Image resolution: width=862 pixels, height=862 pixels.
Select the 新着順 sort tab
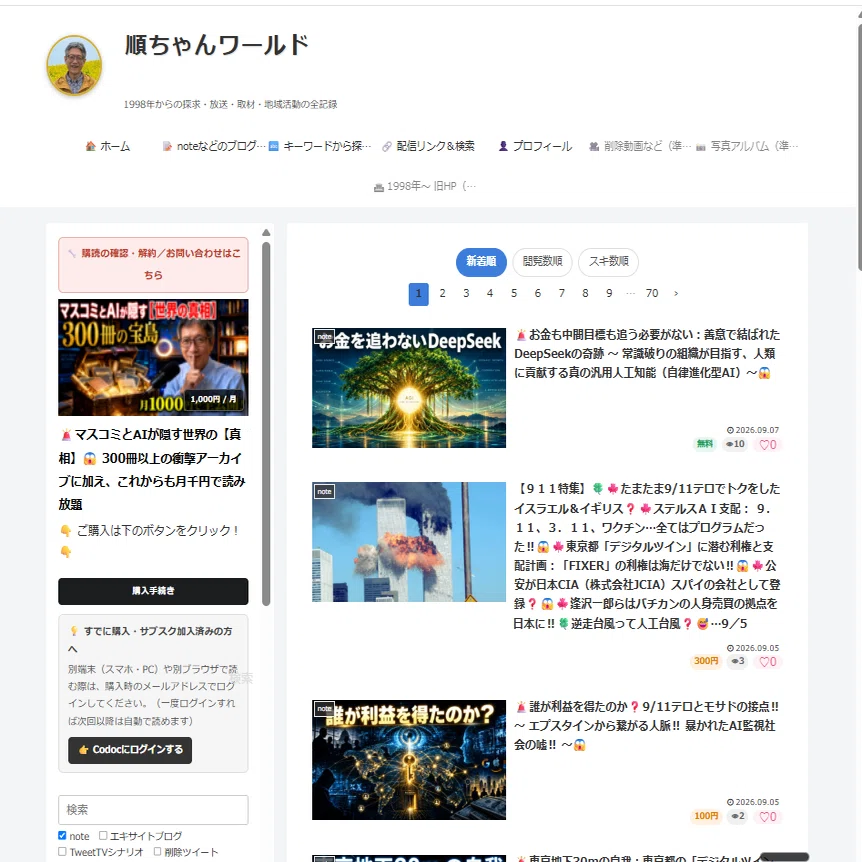pyautogui.click(x=481, y=262)
